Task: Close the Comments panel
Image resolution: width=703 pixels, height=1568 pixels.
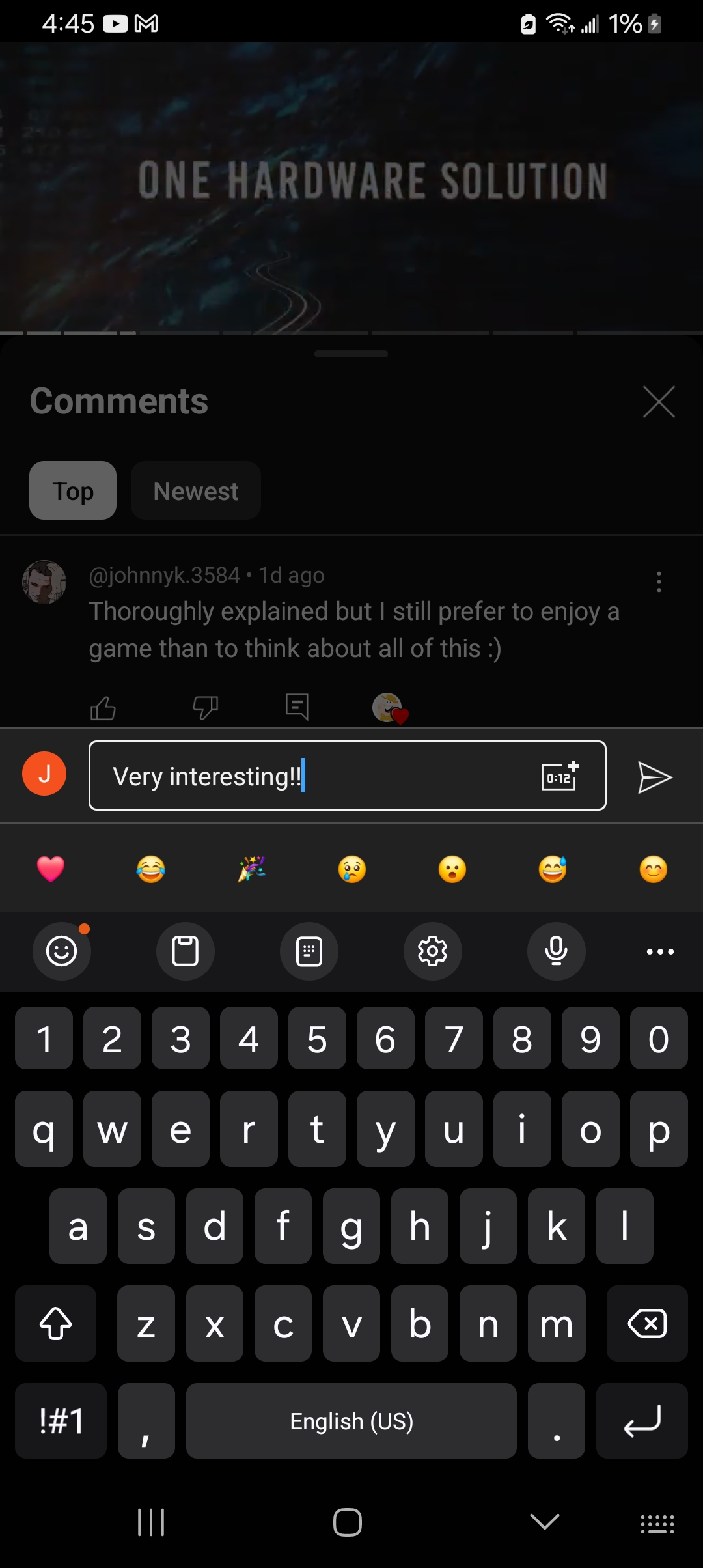Action: click(x=659, y=401)
